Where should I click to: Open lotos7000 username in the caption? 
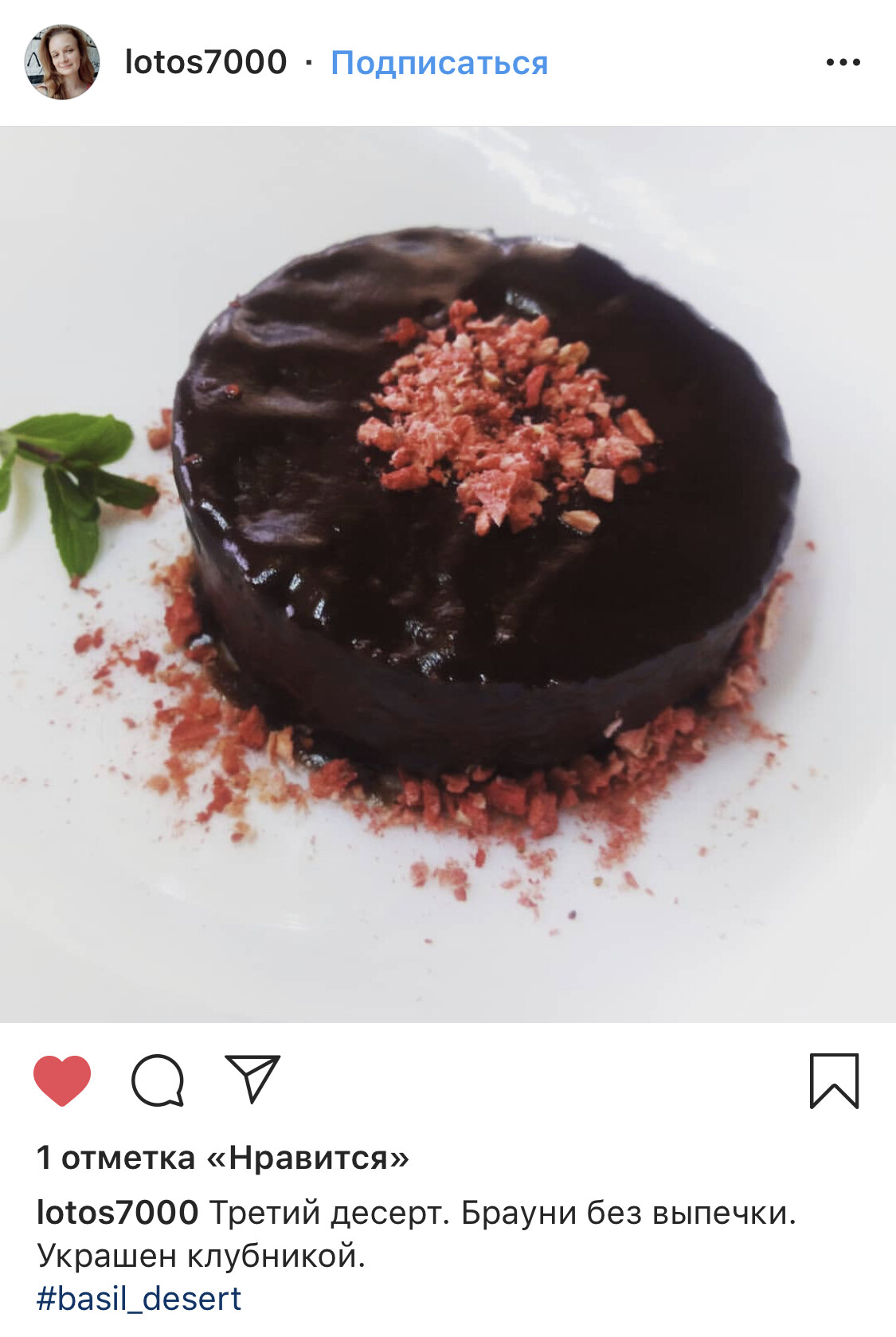point(117,1213)
